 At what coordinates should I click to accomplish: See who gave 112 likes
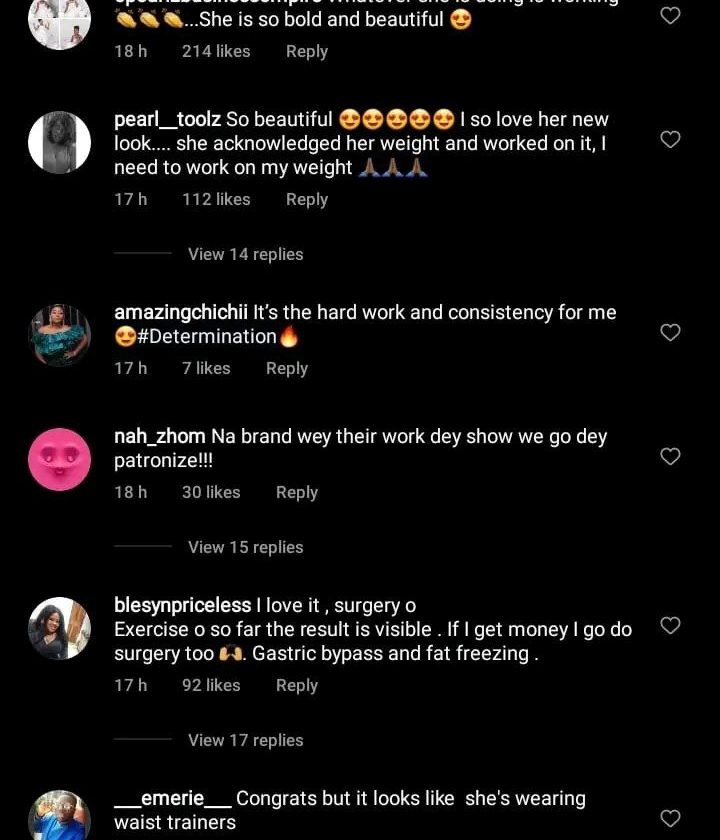(216, 199)
